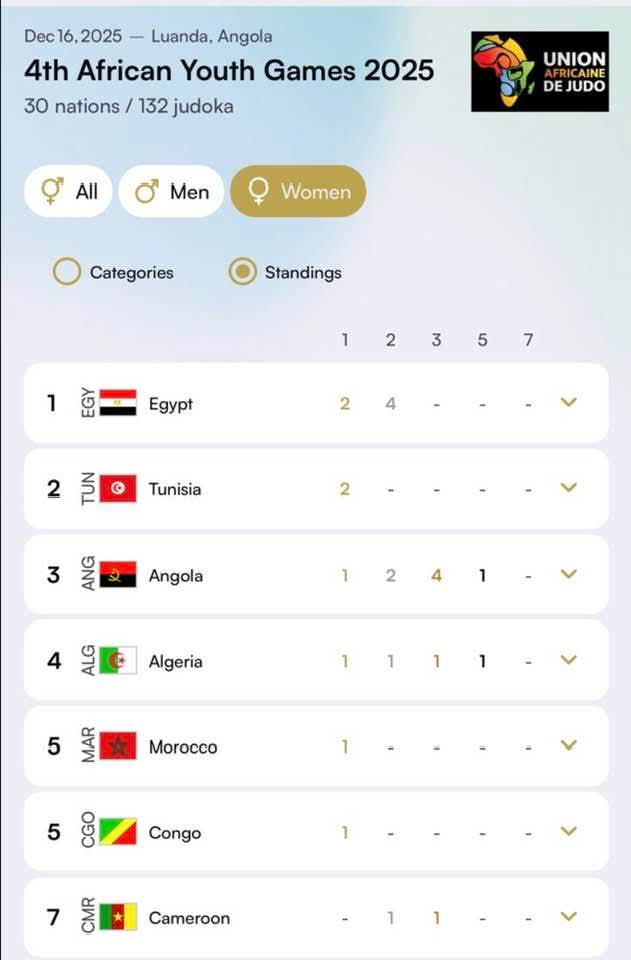
Task: Switch to the Men filter
Action: coord(171,191)
